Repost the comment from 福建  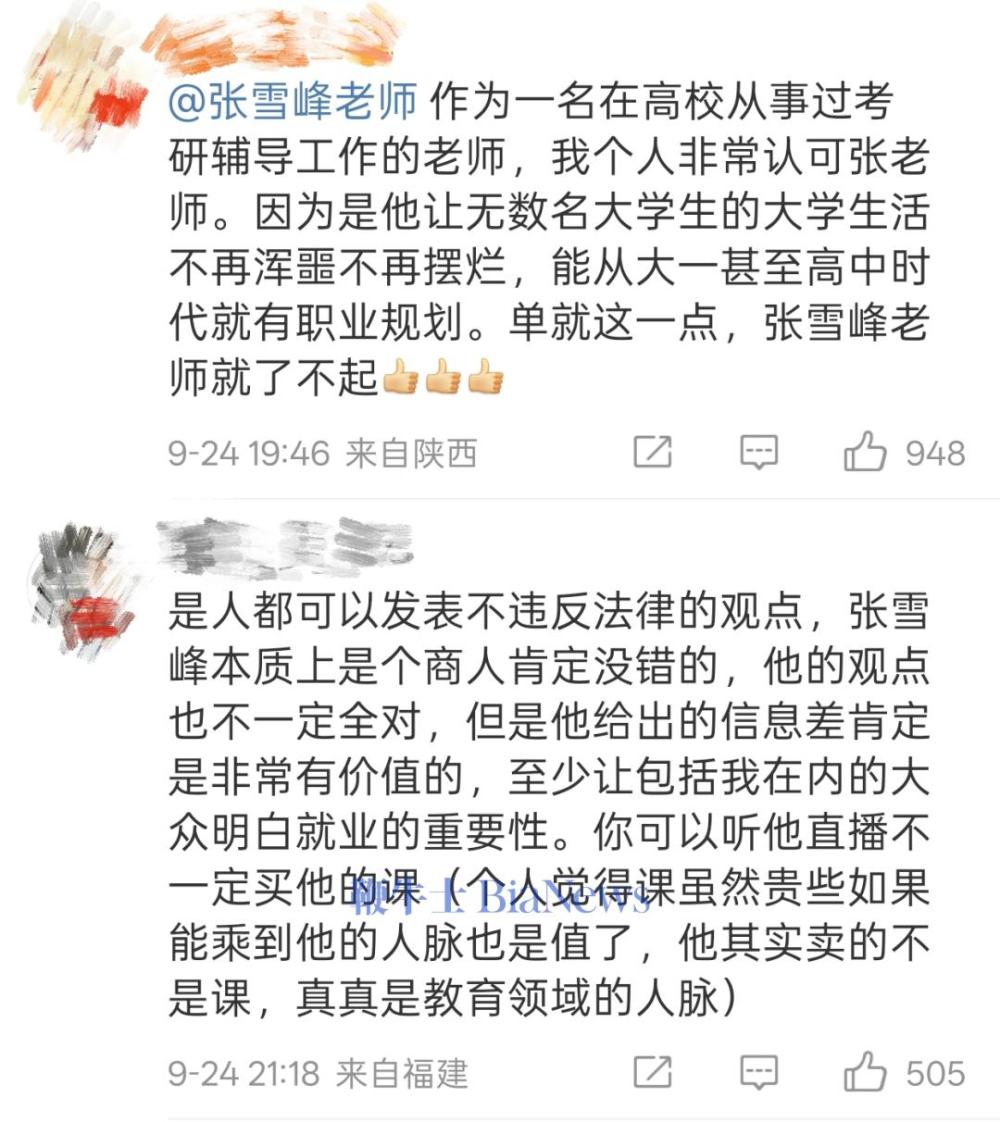[x=652, y=1074]
